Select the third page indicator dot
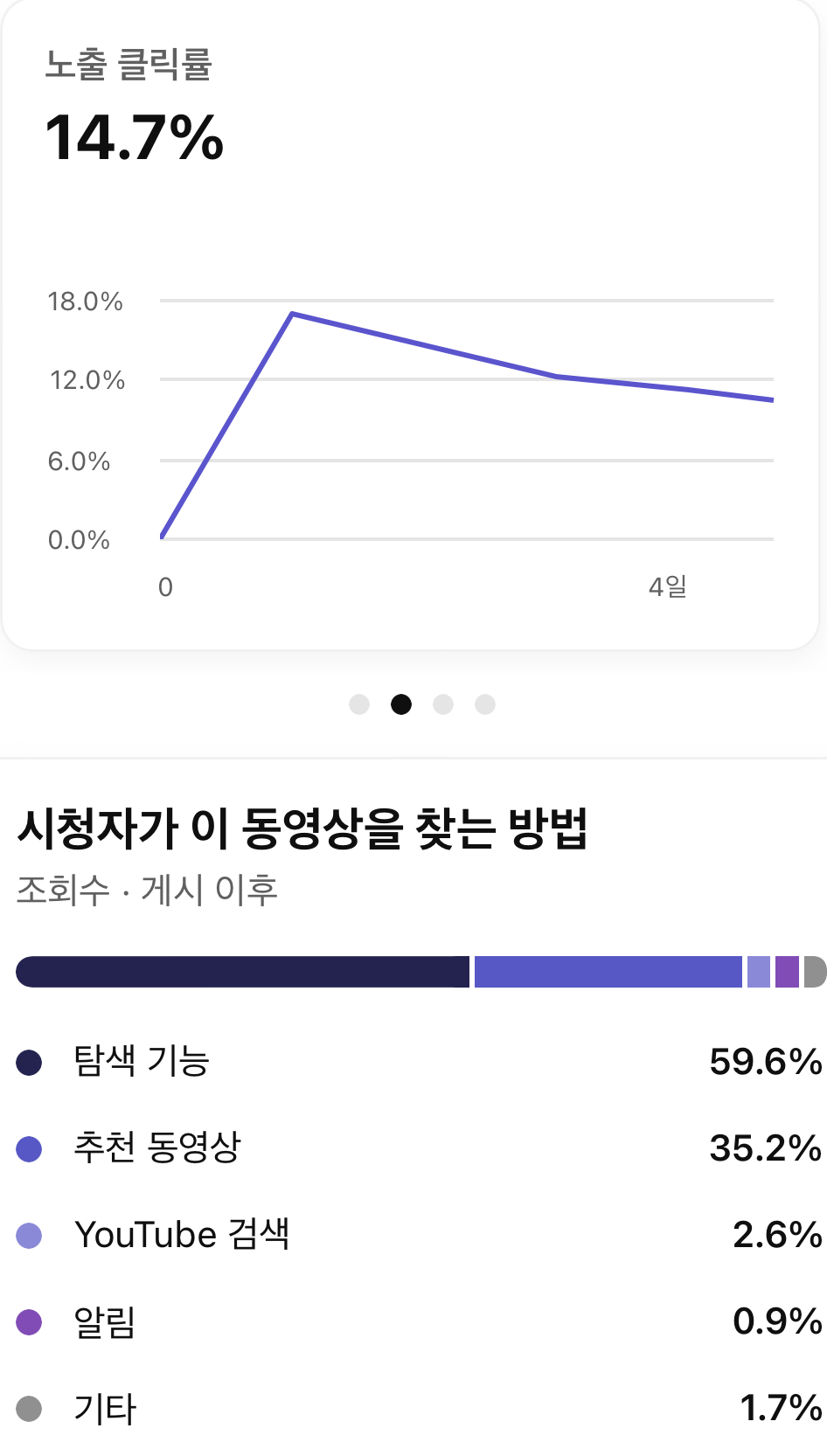827x1456 pixels. pos(443,704)
